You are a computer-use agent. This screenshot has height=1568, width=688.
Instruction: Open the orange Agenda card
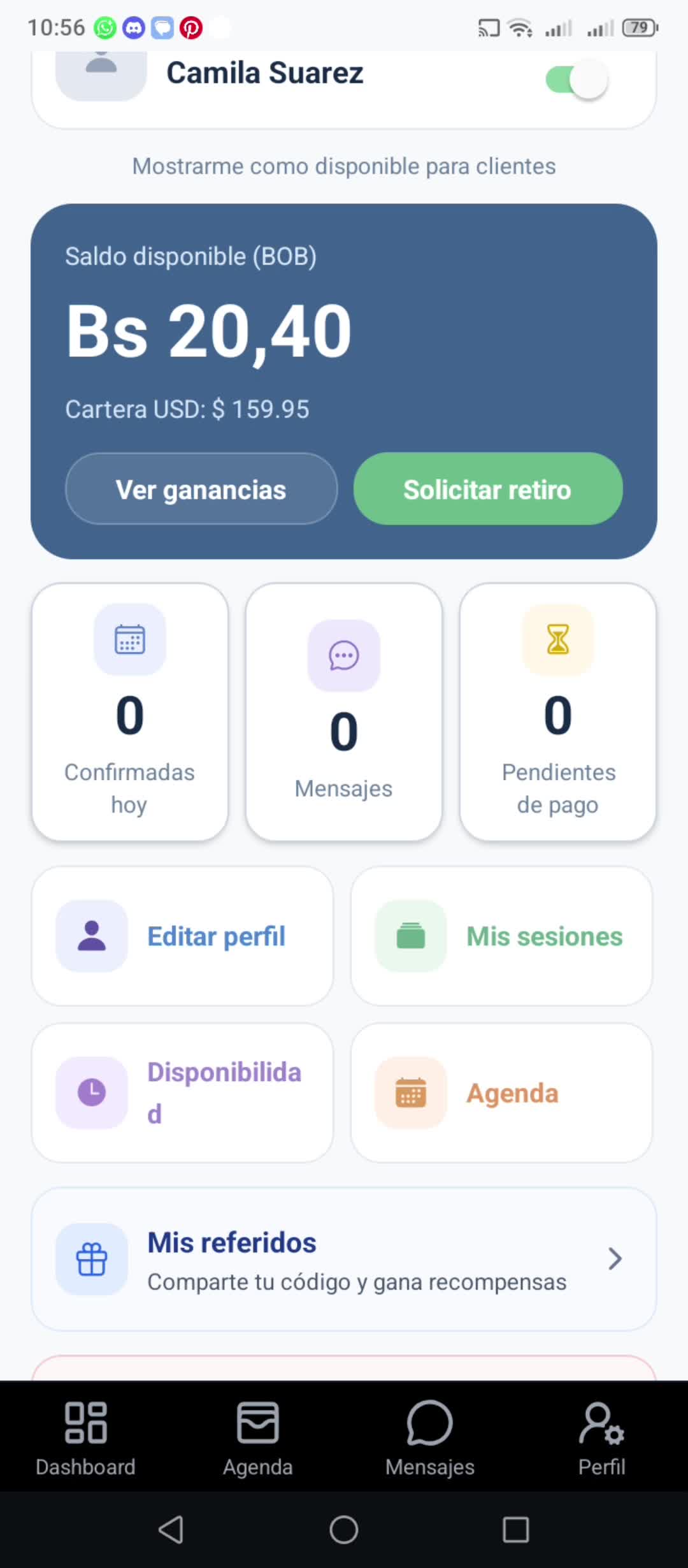pos(502,1093)
